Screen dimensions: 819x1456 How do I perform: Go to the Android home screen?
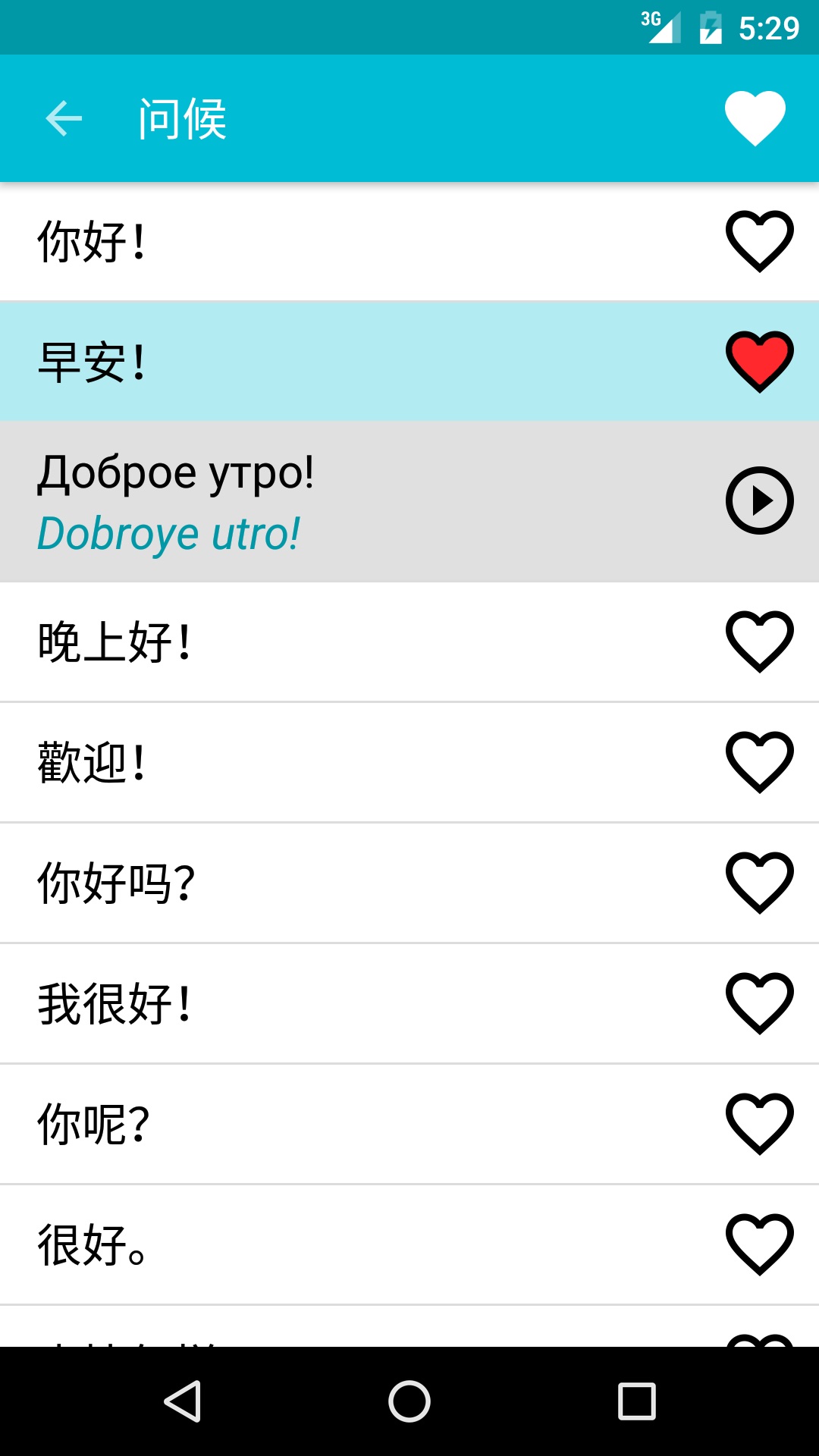click(x=409, y=1401)
